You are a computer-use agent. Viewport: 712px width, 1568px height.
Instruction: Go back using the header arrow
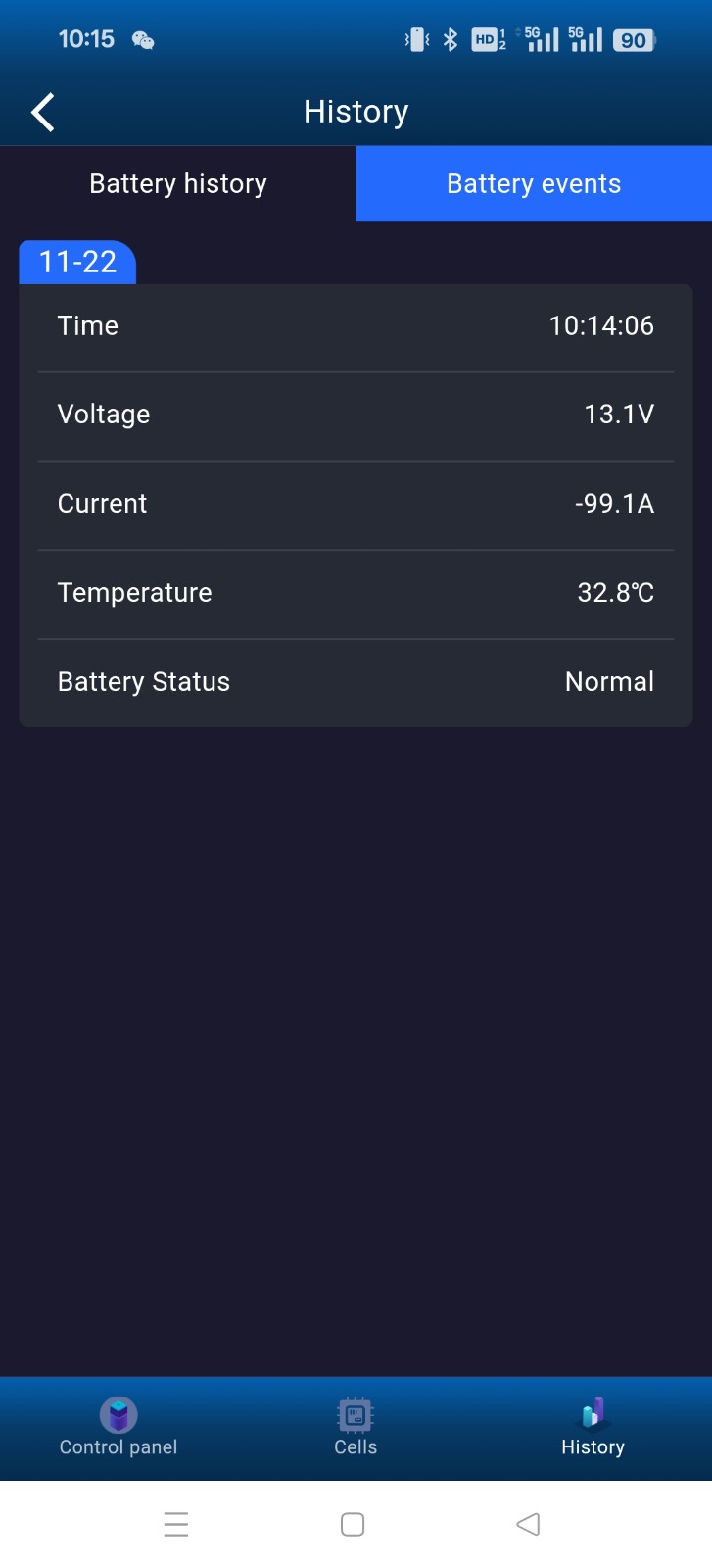[x=43, y=113]
